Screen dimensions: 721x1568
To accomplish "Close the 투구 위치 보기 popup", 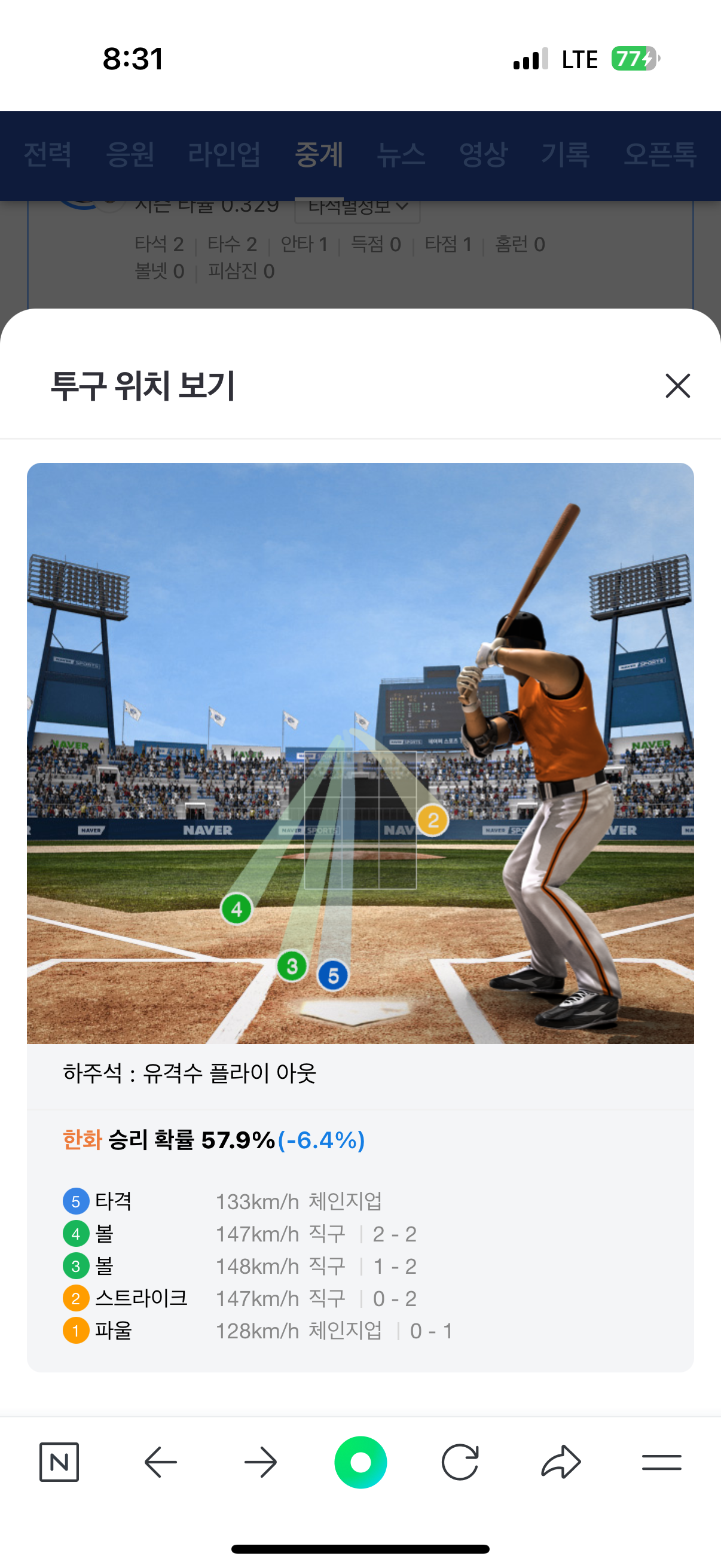I will [x=677, y=386].
